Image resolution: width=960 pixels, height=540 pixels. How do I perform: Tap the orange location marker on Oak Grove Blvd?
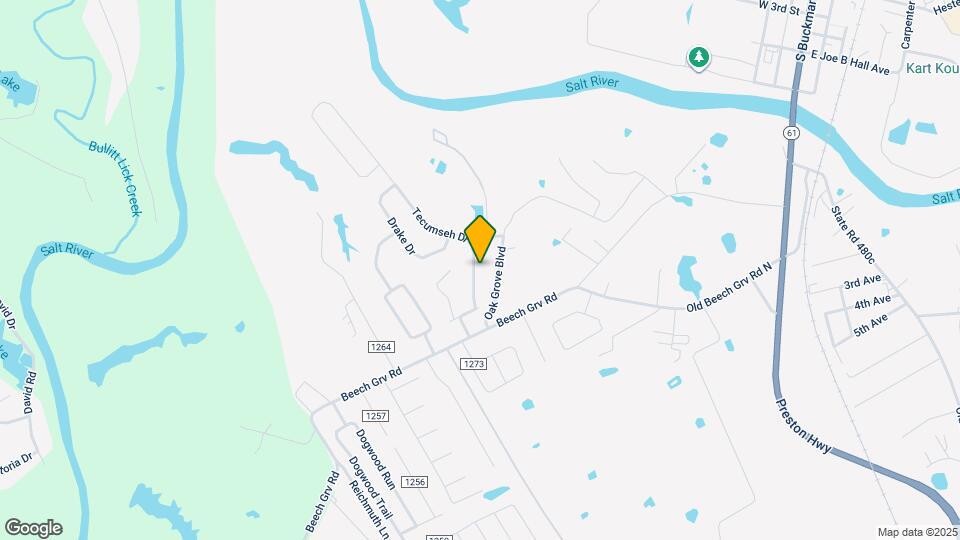click(x=481, y=239)
